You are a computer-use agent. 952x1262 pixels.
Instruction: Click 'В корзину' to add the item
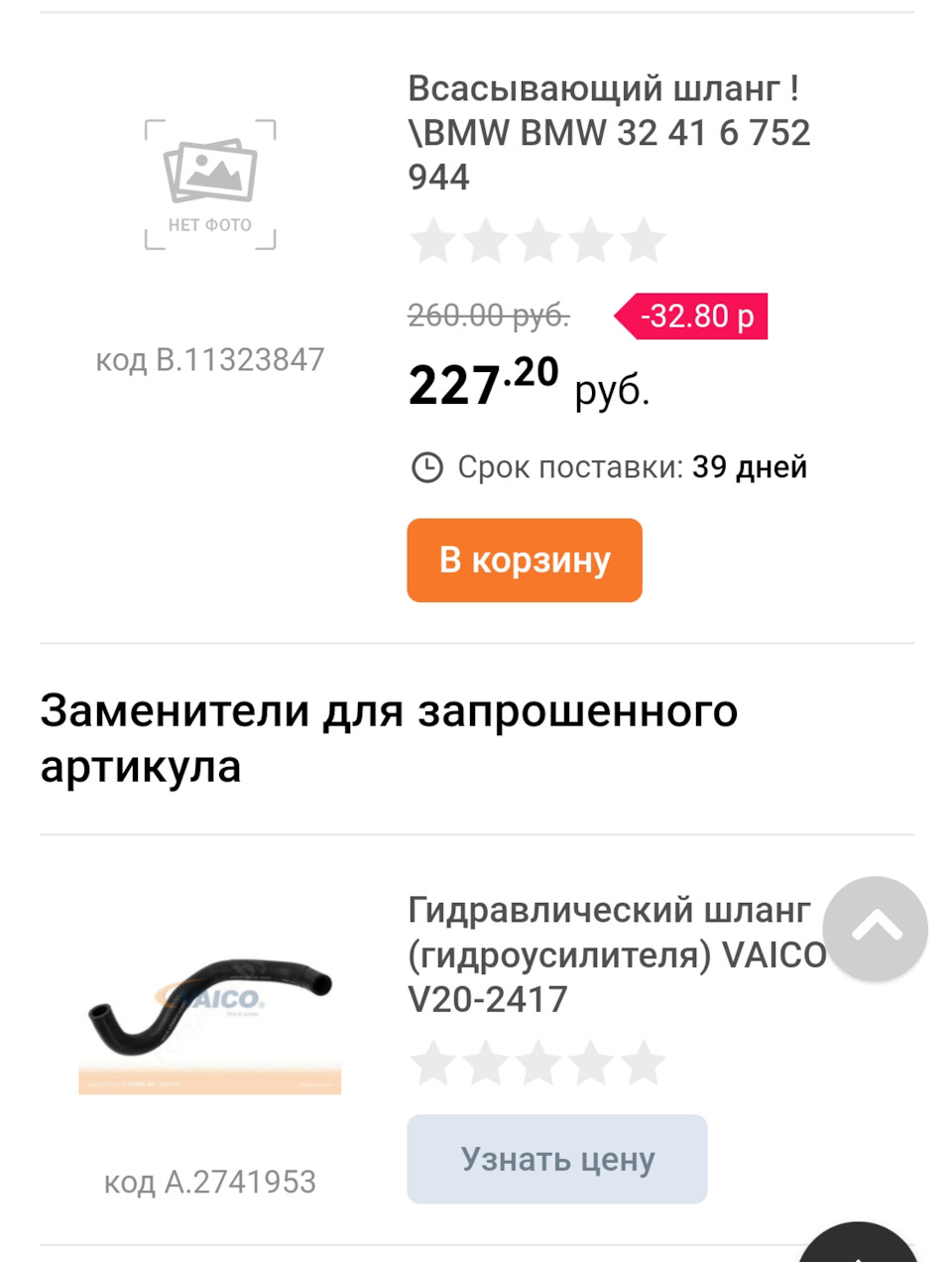pyautogui.click(x=524, y=560)
